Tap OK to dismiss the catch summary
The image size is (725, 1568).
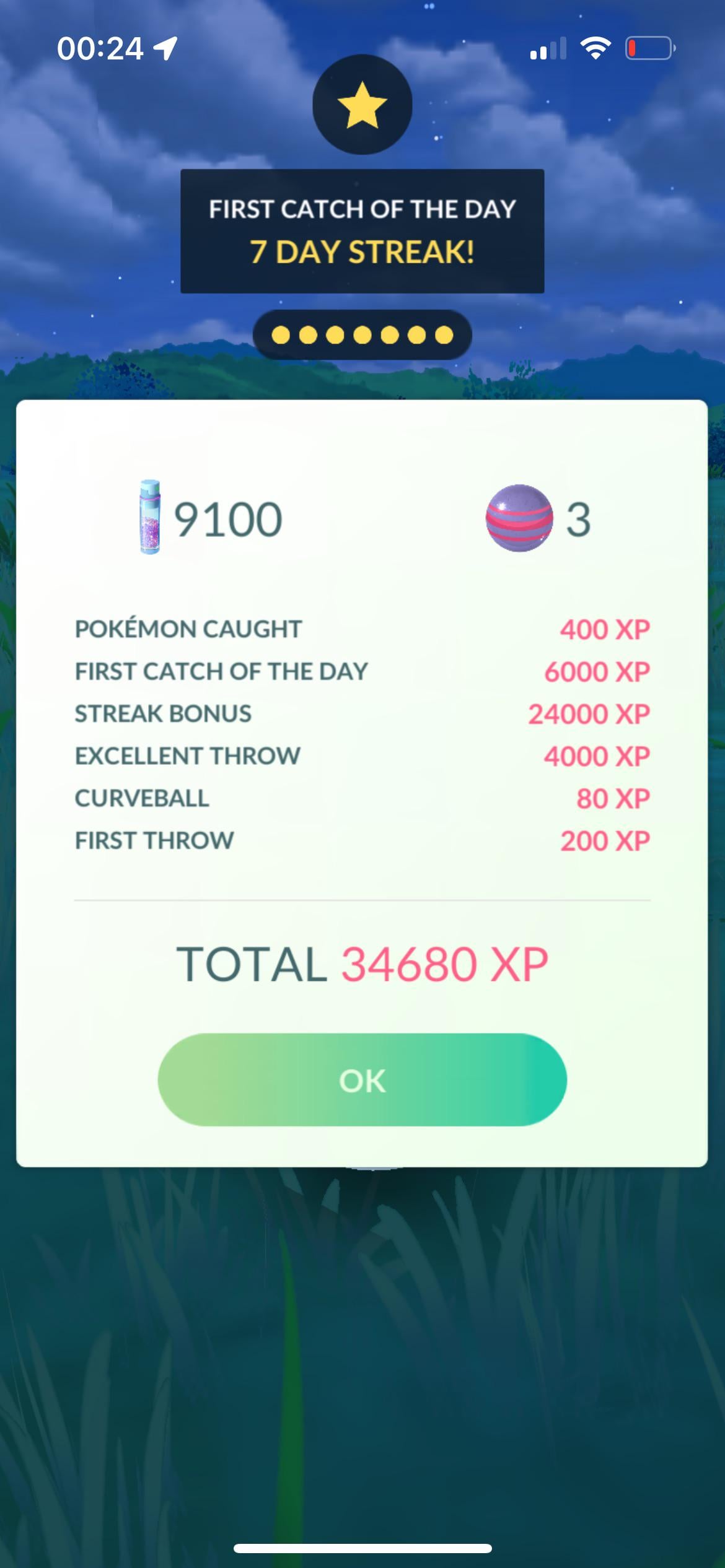[x=362, y=1081]
